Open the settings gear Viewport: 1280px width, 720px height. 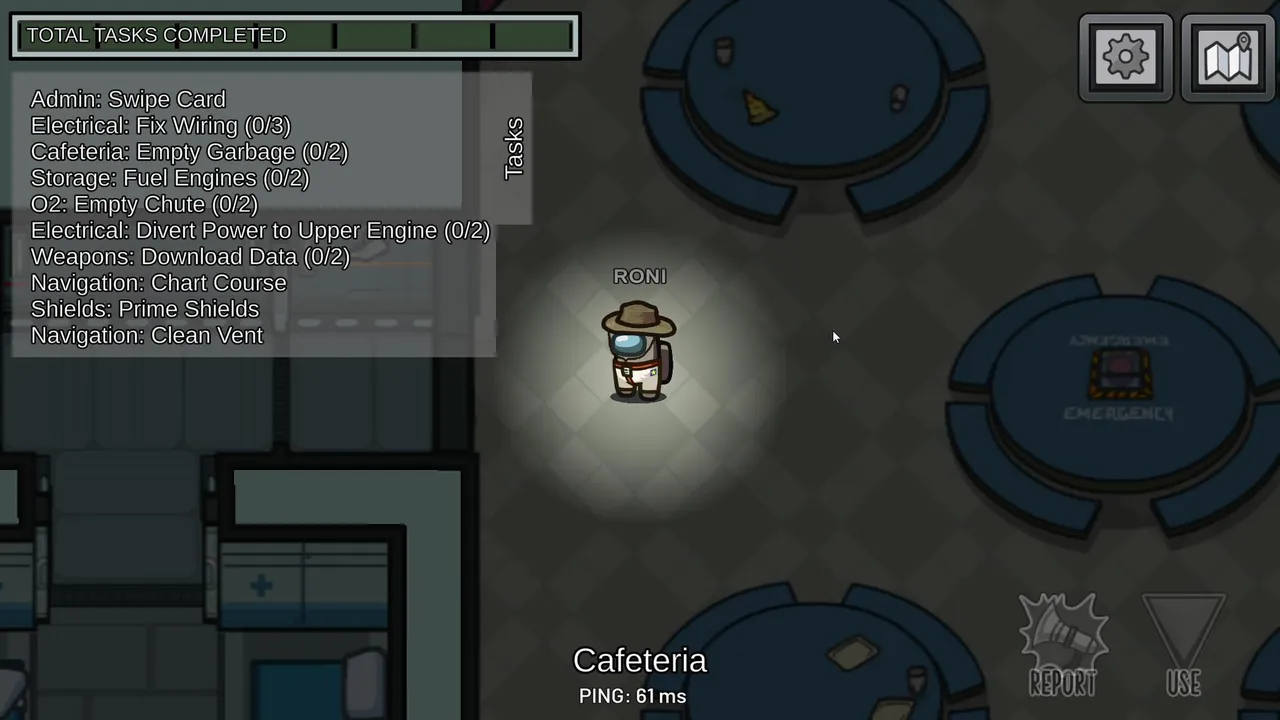tap(1126, 57)
